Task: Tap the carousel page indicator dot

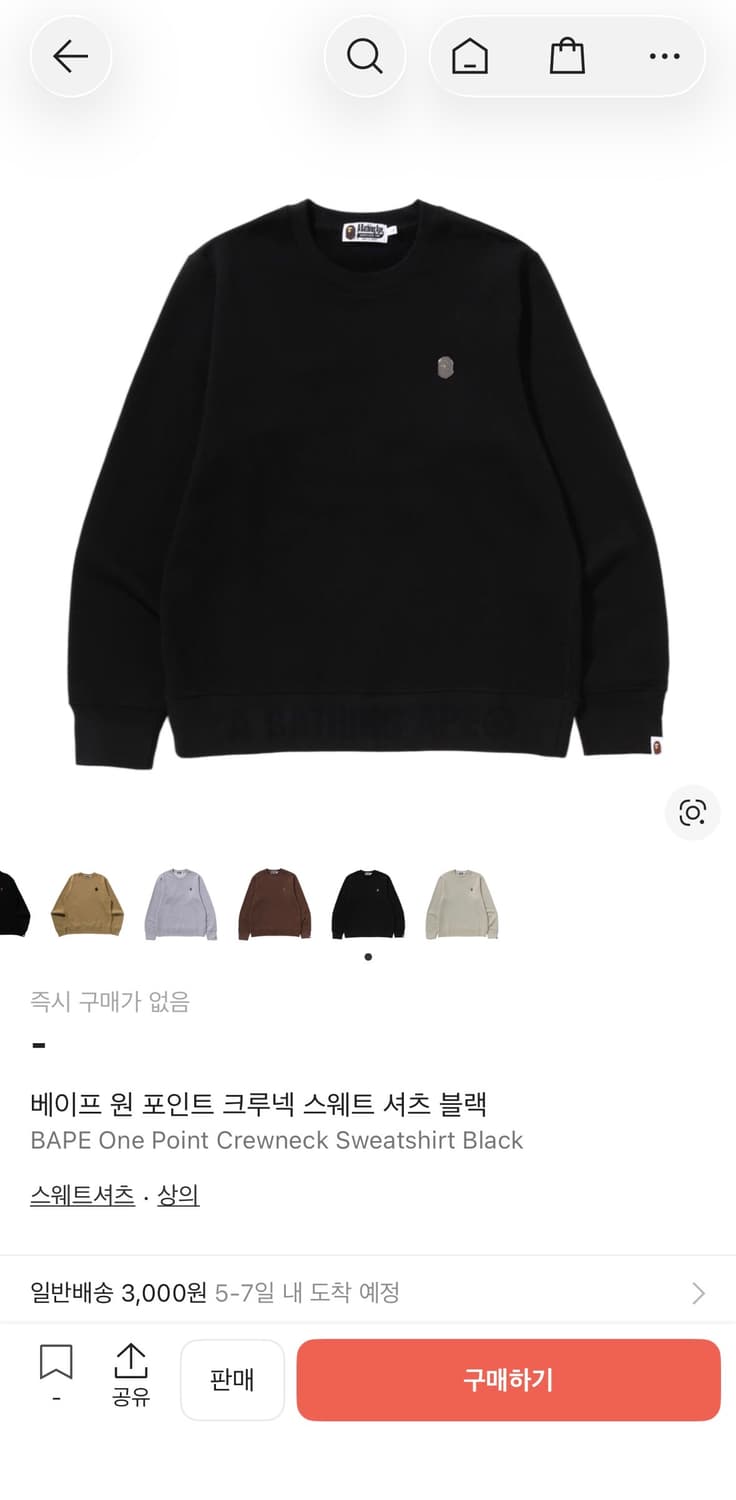Action: (x=368, y=956)
